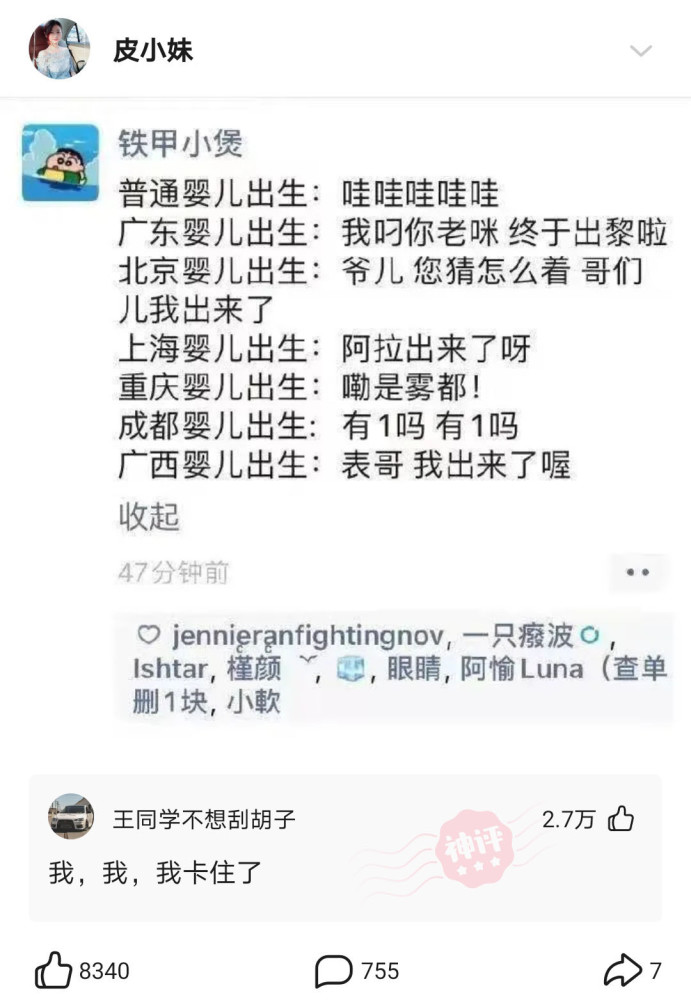Like the comment by 王同学不想刮胡子
This screenshot has height=1000, width=691.
click(621, 819)
